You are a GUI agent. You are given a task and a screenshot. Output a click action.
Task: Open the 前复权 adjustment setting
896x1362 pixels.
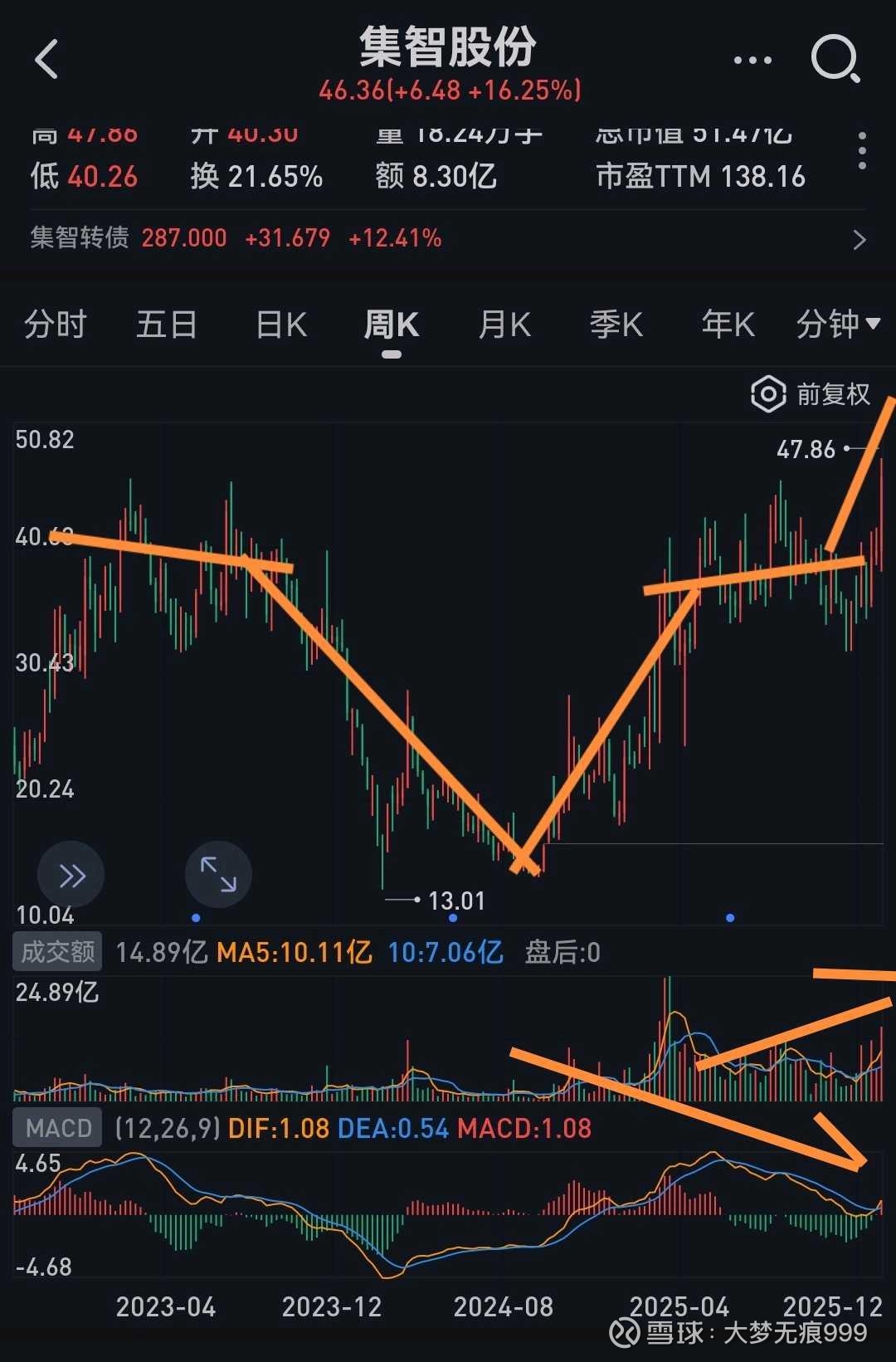point(811,394)
